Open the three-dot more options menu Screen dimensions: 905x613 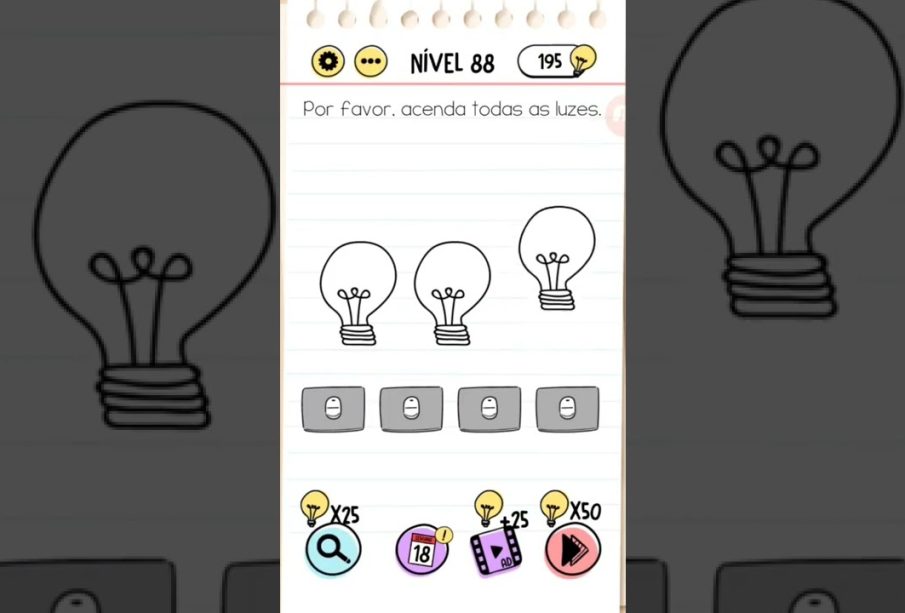(371, 62)
